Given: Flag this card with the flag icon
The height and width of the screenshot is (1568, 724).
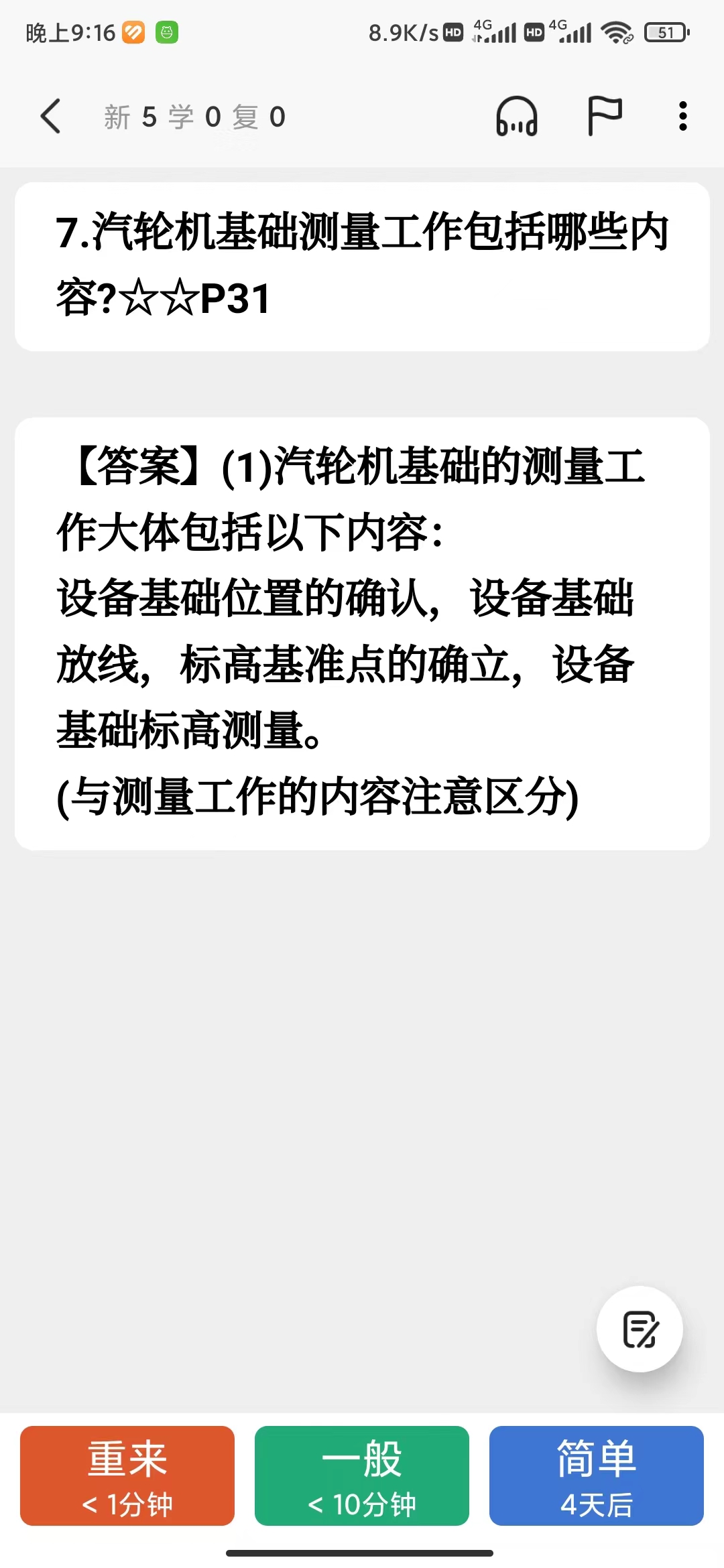Looking at the screenshot, I should (x=605, y=117).
